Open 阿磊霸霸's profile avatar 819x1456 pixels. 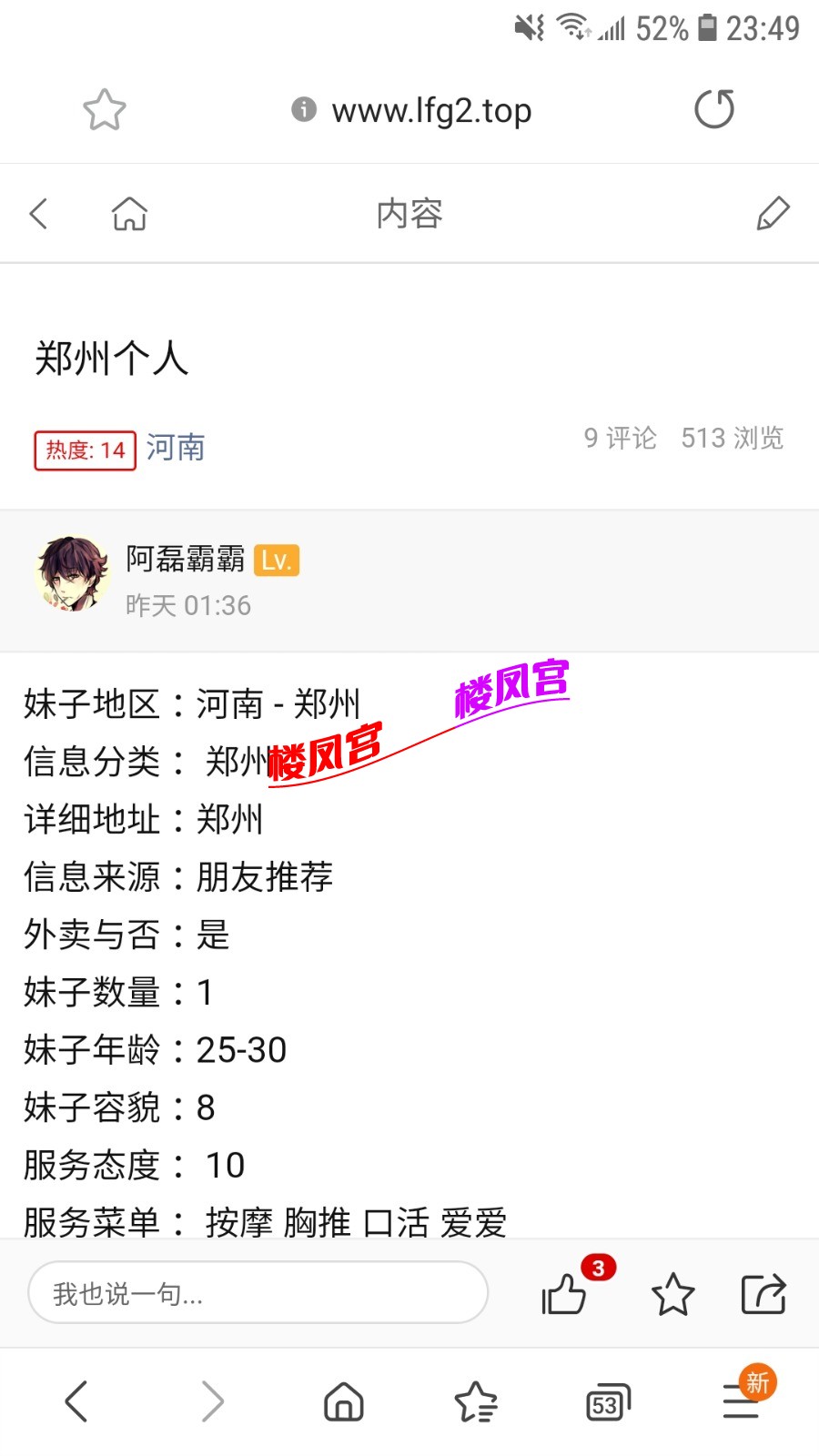tap(71, 573)
